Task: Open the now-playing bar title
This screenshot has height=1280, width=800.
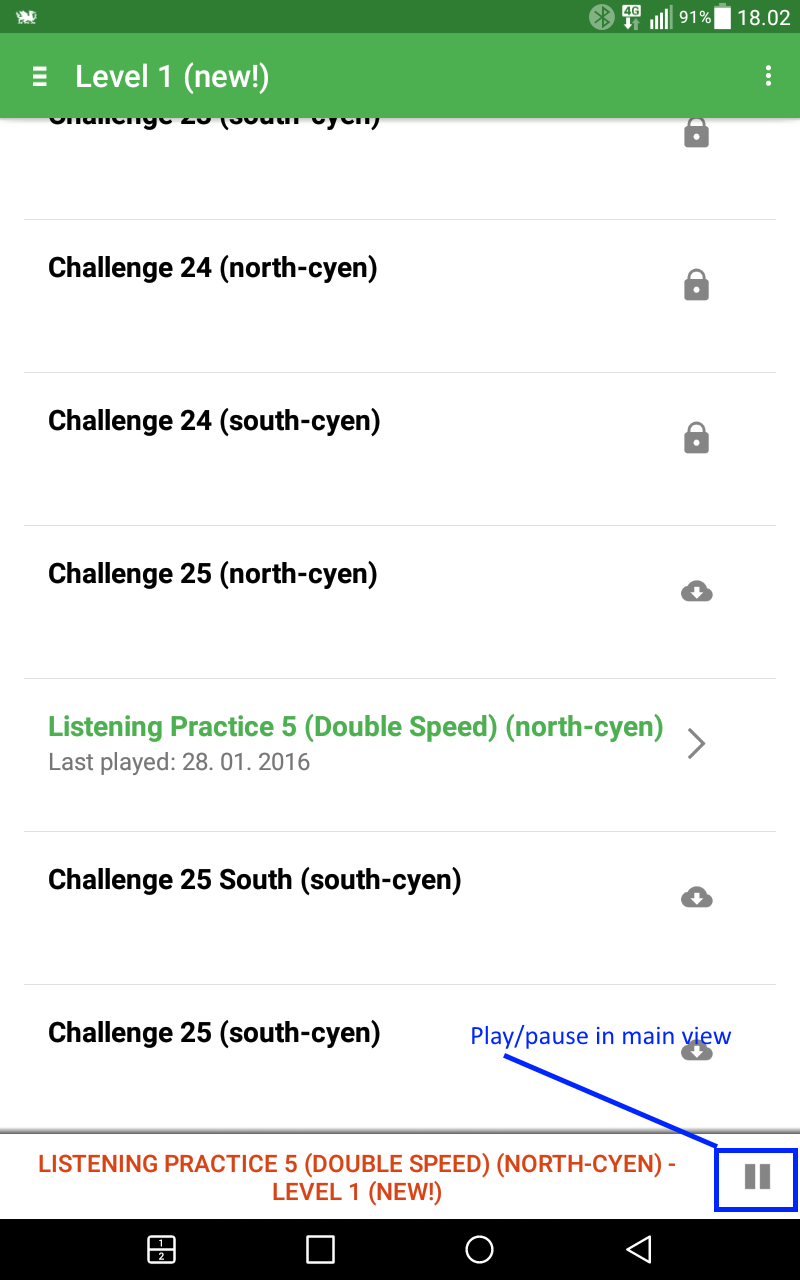Action: (x=357, y=1177)
